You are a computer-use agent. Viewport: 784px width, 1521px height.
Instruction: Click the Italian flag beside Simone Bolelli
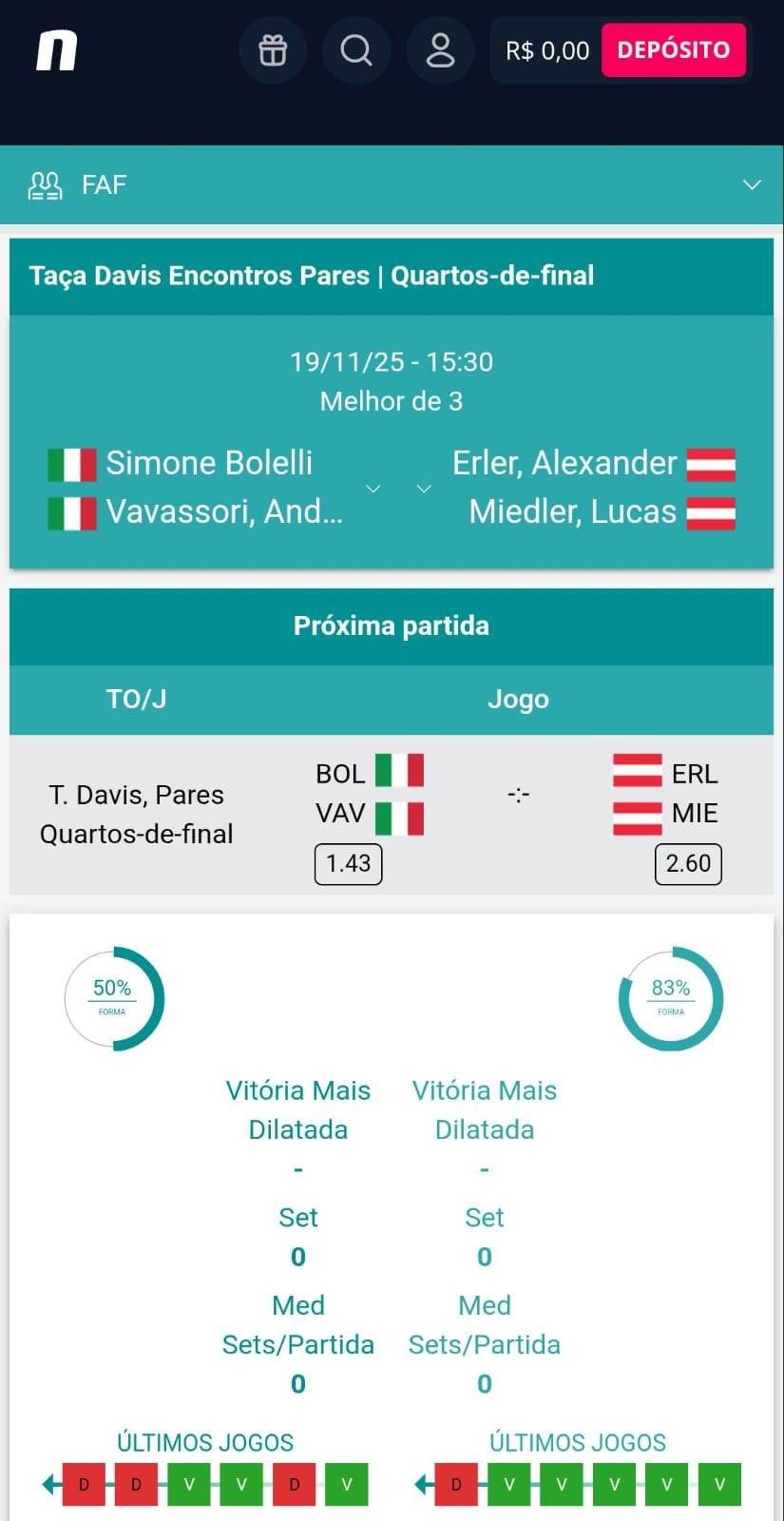pyautogui.click(x=71, y=463)
